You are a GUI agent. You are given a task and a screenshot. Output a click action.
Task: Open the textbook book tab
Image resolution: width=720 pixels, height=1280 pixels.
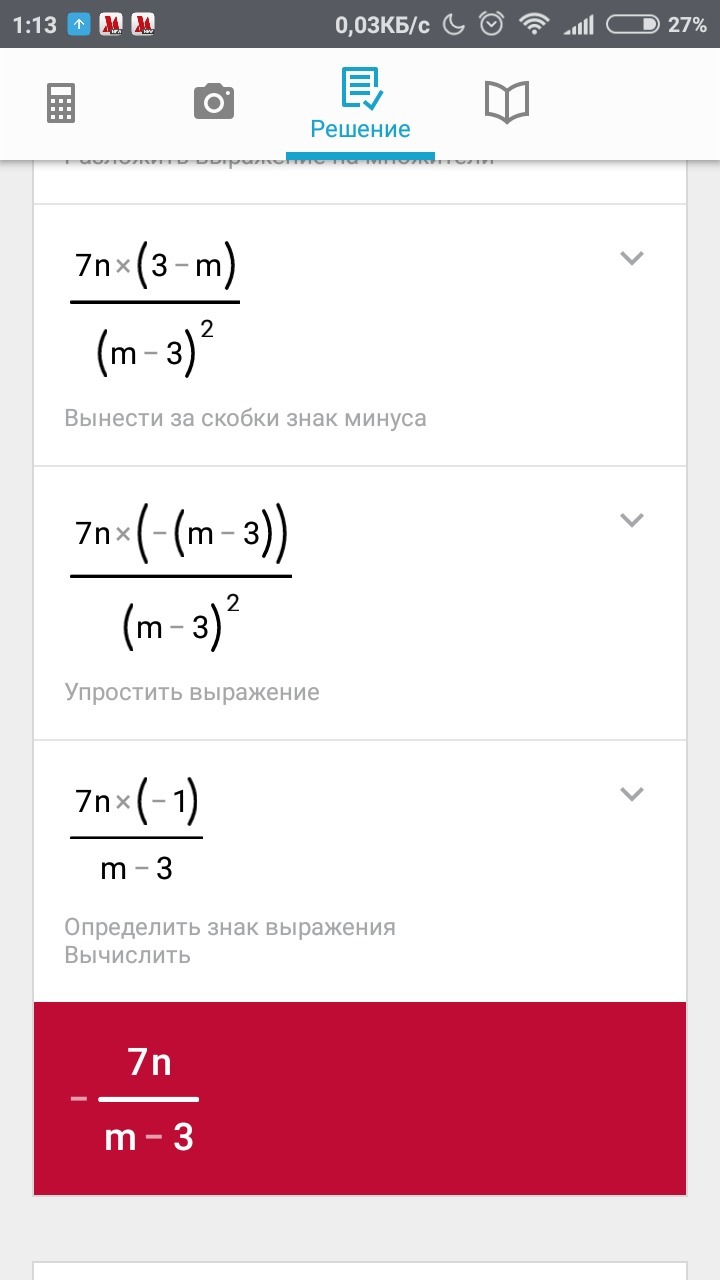pos(507,102)
